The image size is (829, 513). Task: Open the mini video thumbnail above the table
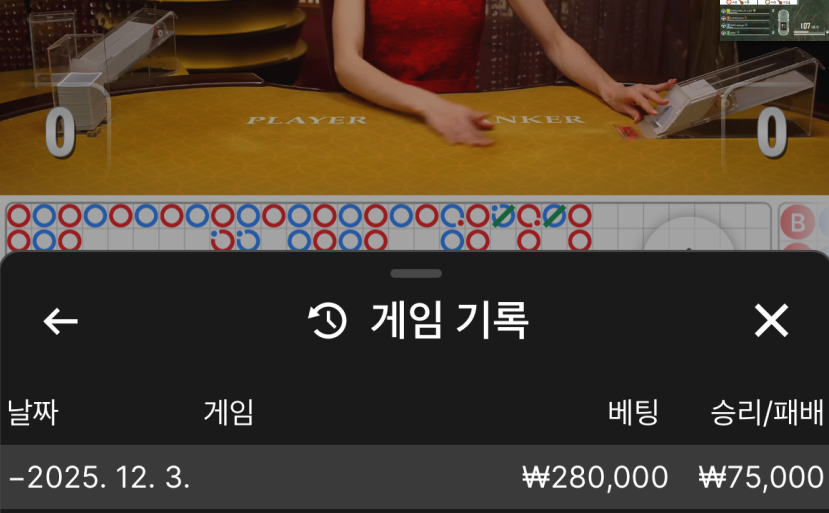point(773,19)
